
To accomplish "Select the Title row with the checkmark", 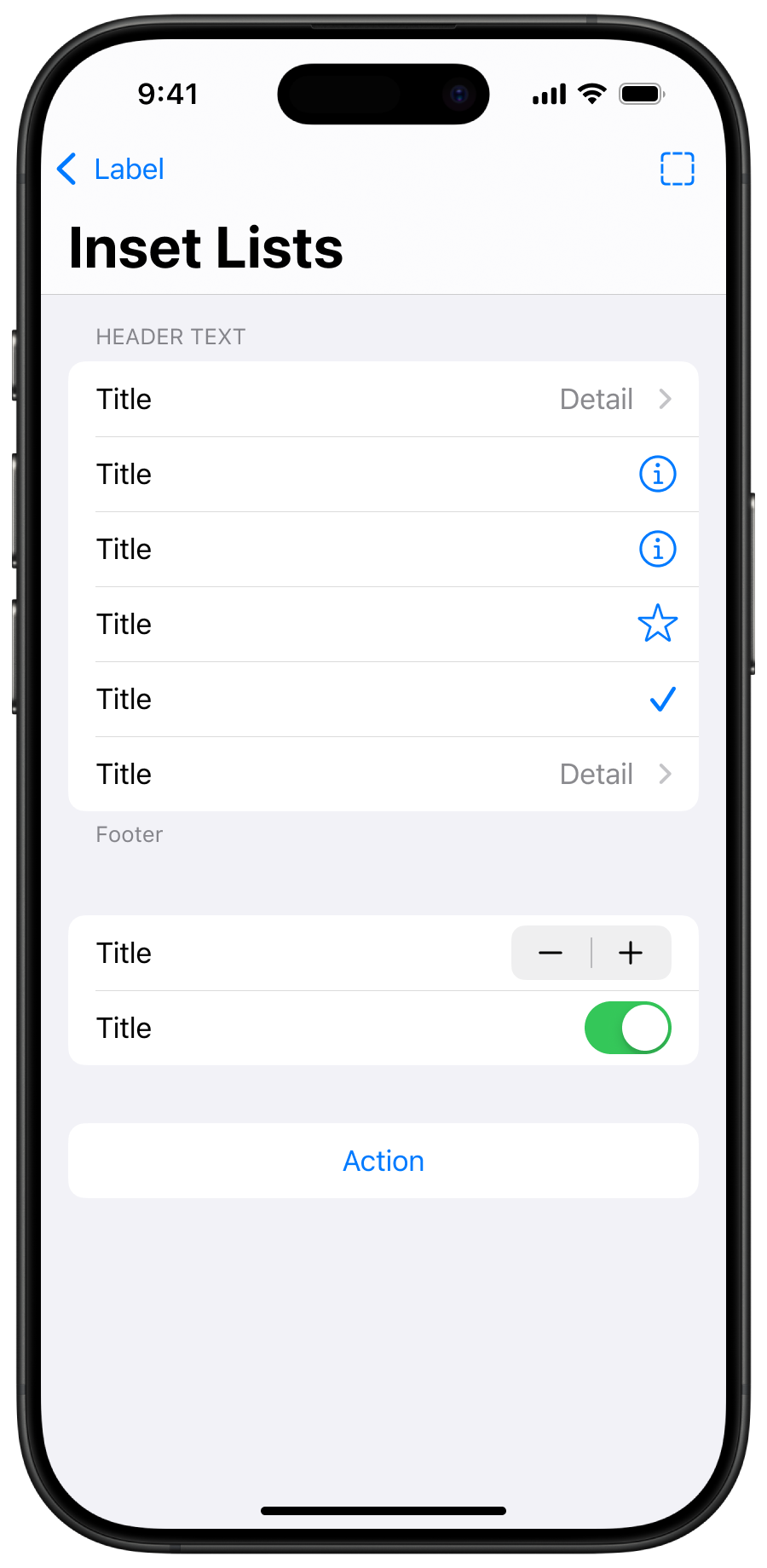I will click(x=383, y=699).
